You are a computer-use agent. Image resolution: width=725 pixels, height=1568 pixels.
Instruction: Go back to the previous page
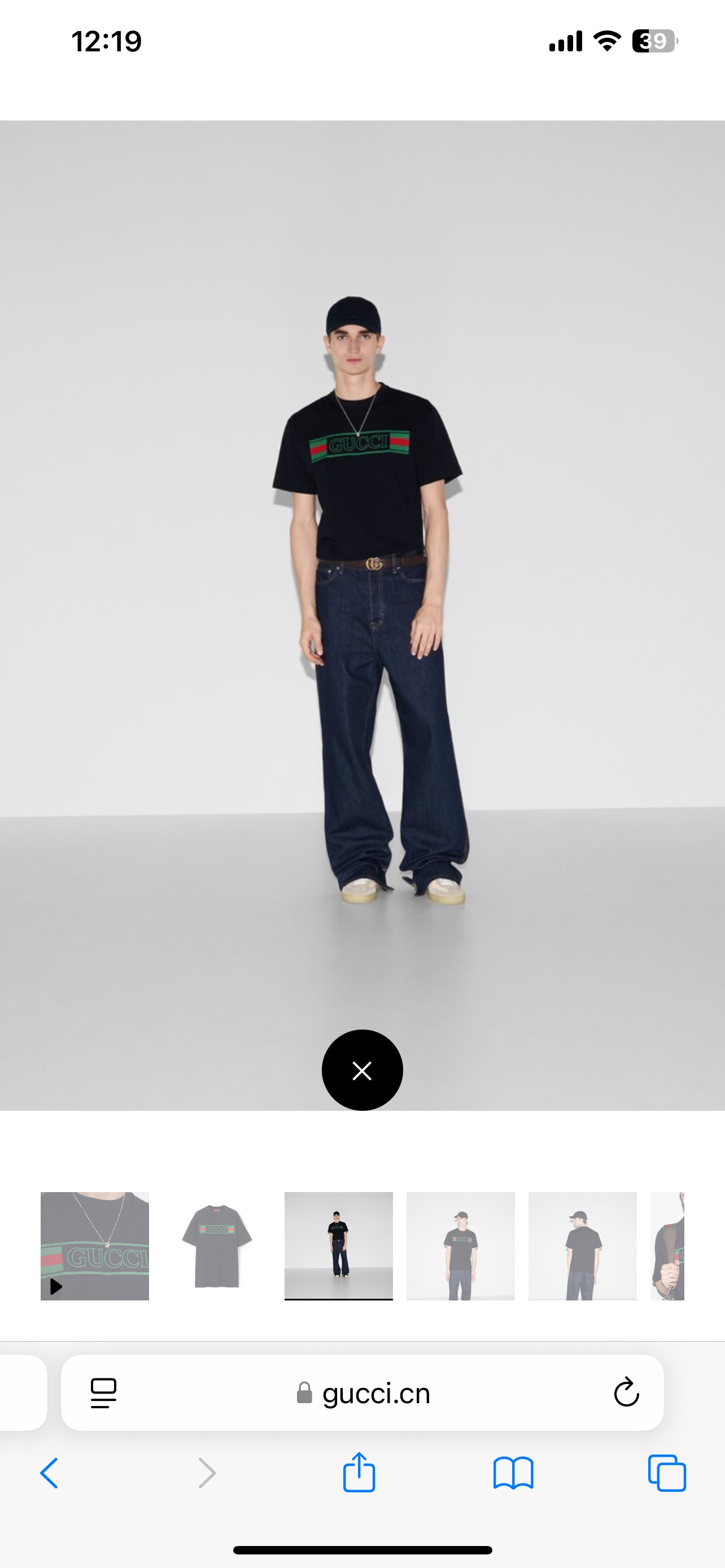[49, 1473]
